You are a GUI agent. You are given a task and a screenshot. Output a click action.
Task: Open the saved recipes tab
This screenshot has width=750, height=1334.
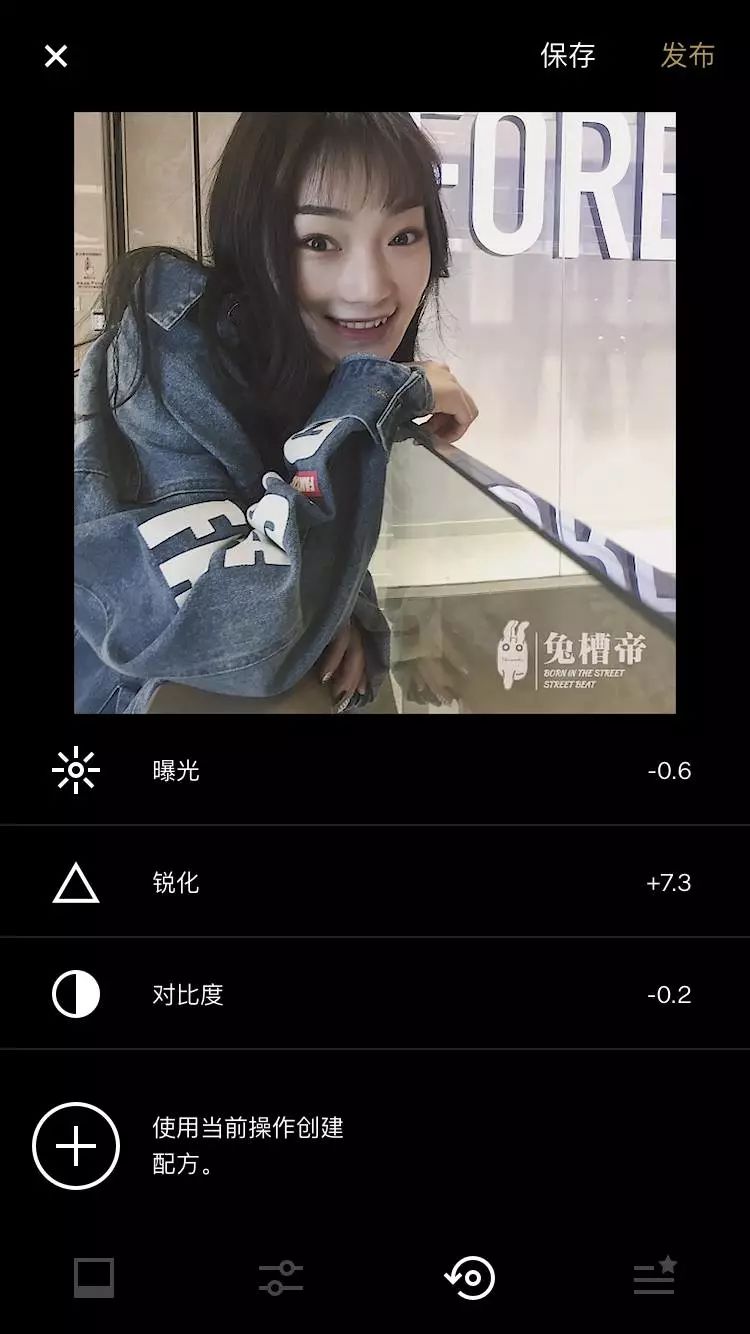pos(655,1277)
